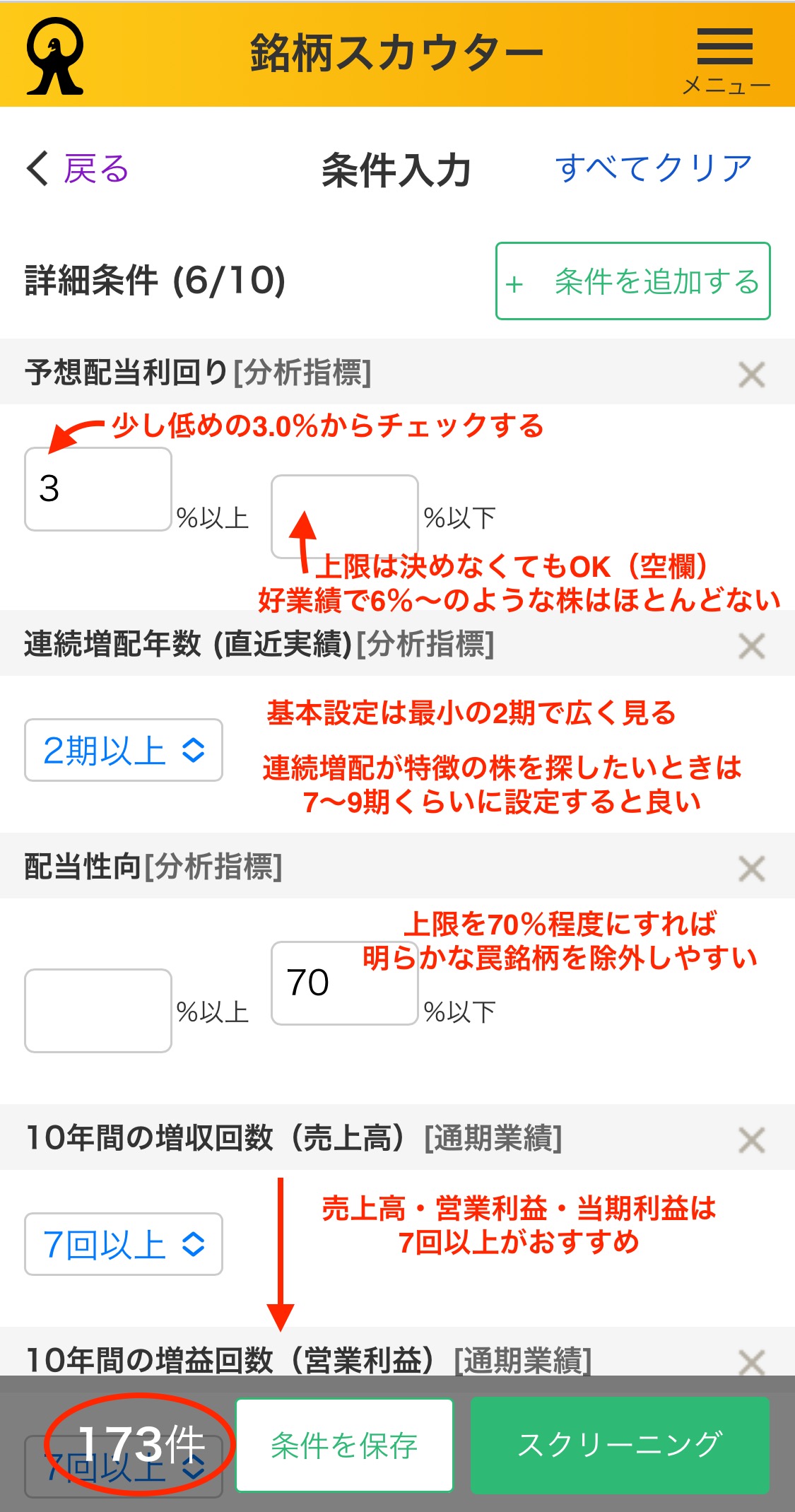The image size is (795, 1512).
Task: Remove the 予想配当利回り condition
Action: [751, 374]
